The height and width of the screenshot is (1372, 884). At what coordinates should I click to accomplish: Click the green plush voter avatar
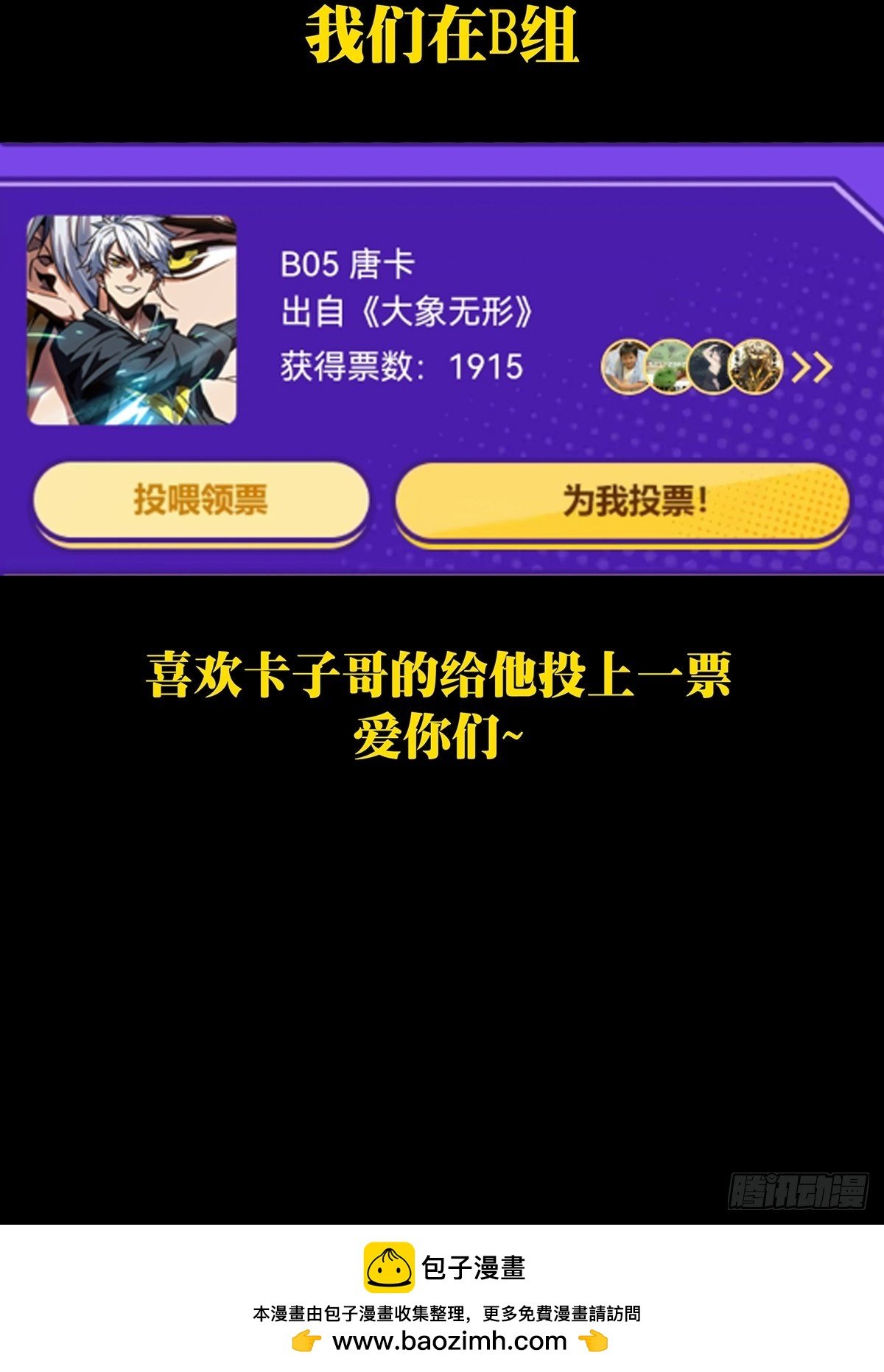[x=670, y=366]
